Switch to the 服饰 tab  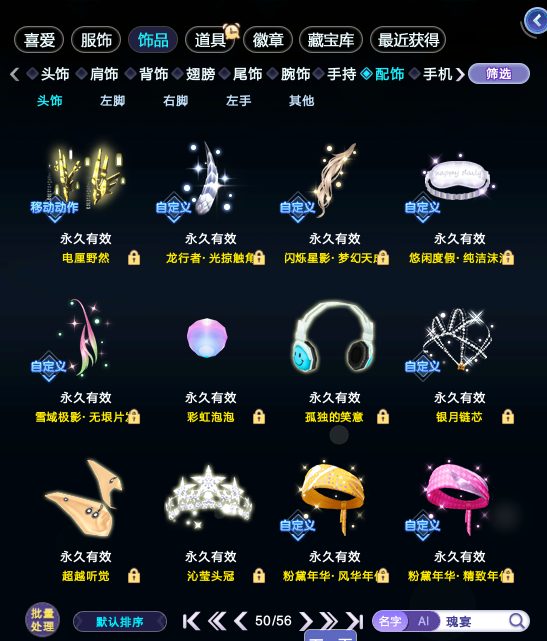click(x=96, y=40)
